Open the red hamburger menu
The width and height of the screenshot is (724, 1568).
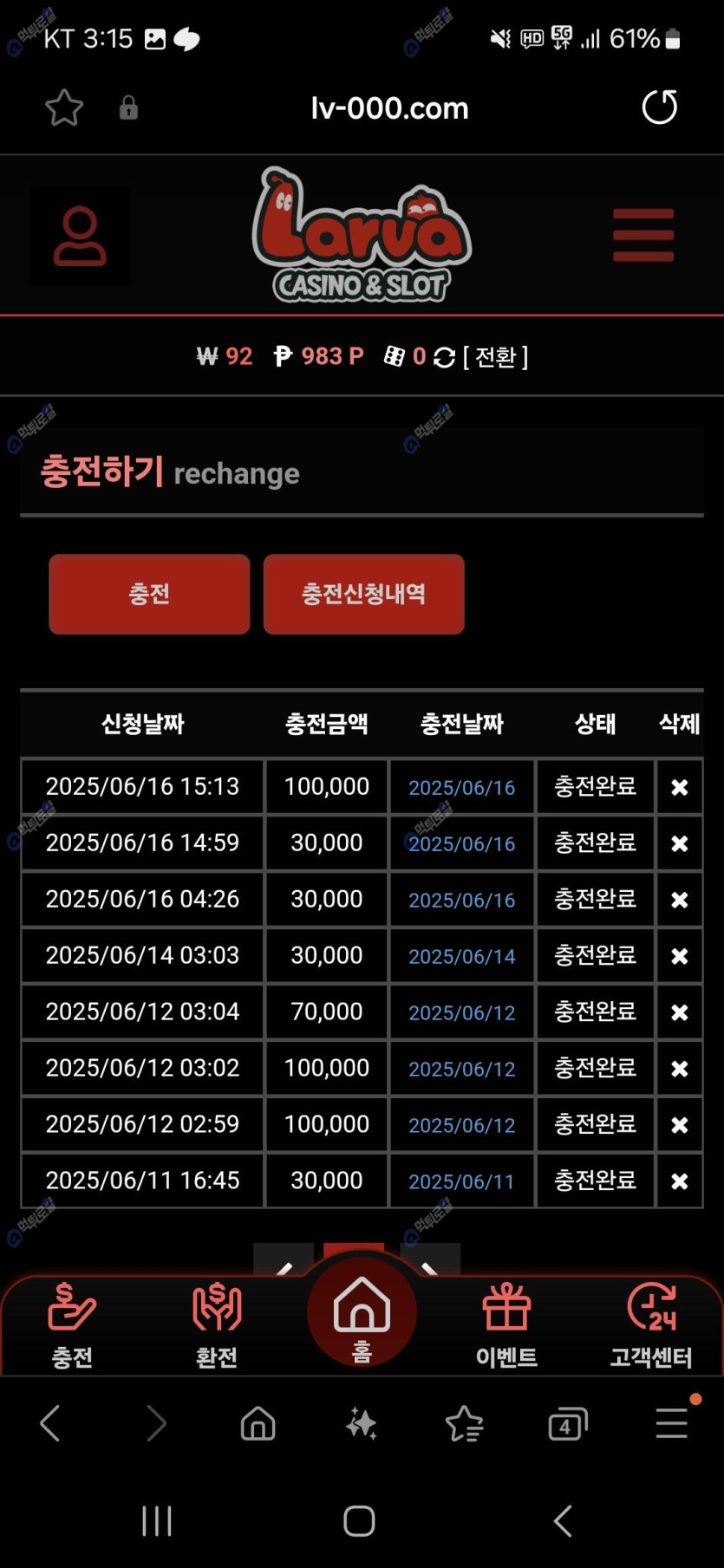(x=642, y=235)
